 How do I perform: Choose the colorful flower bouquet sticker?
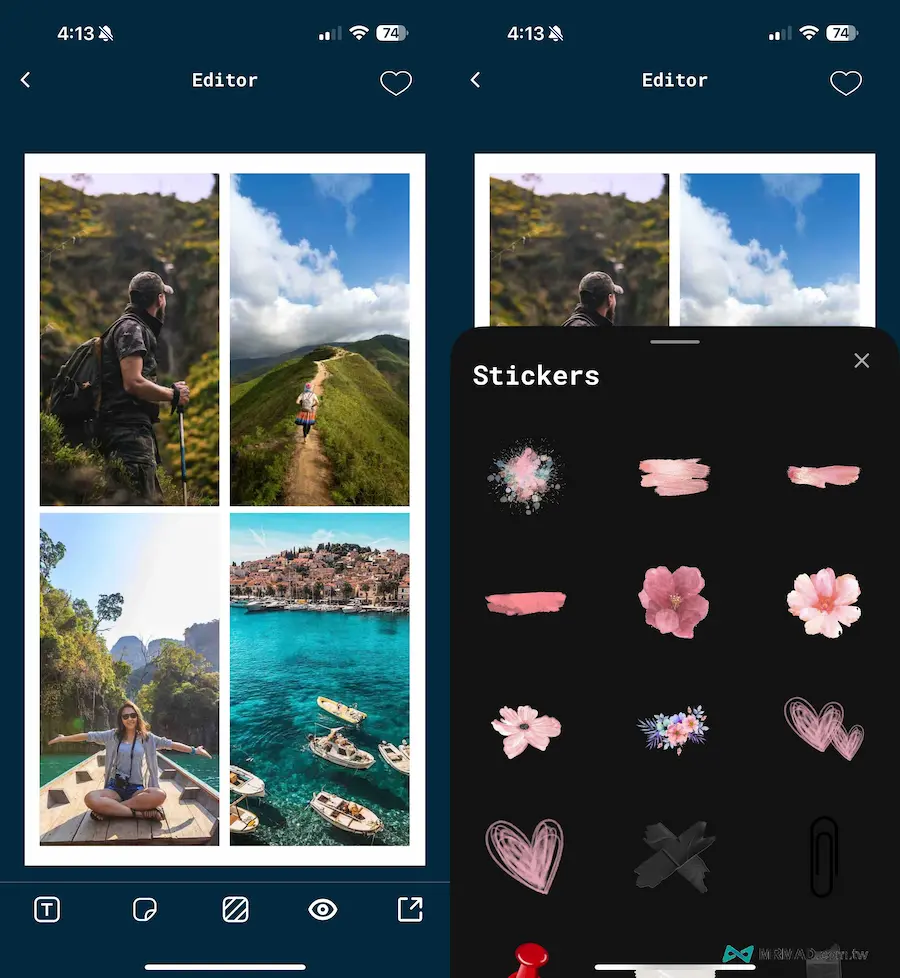(673, 729)
